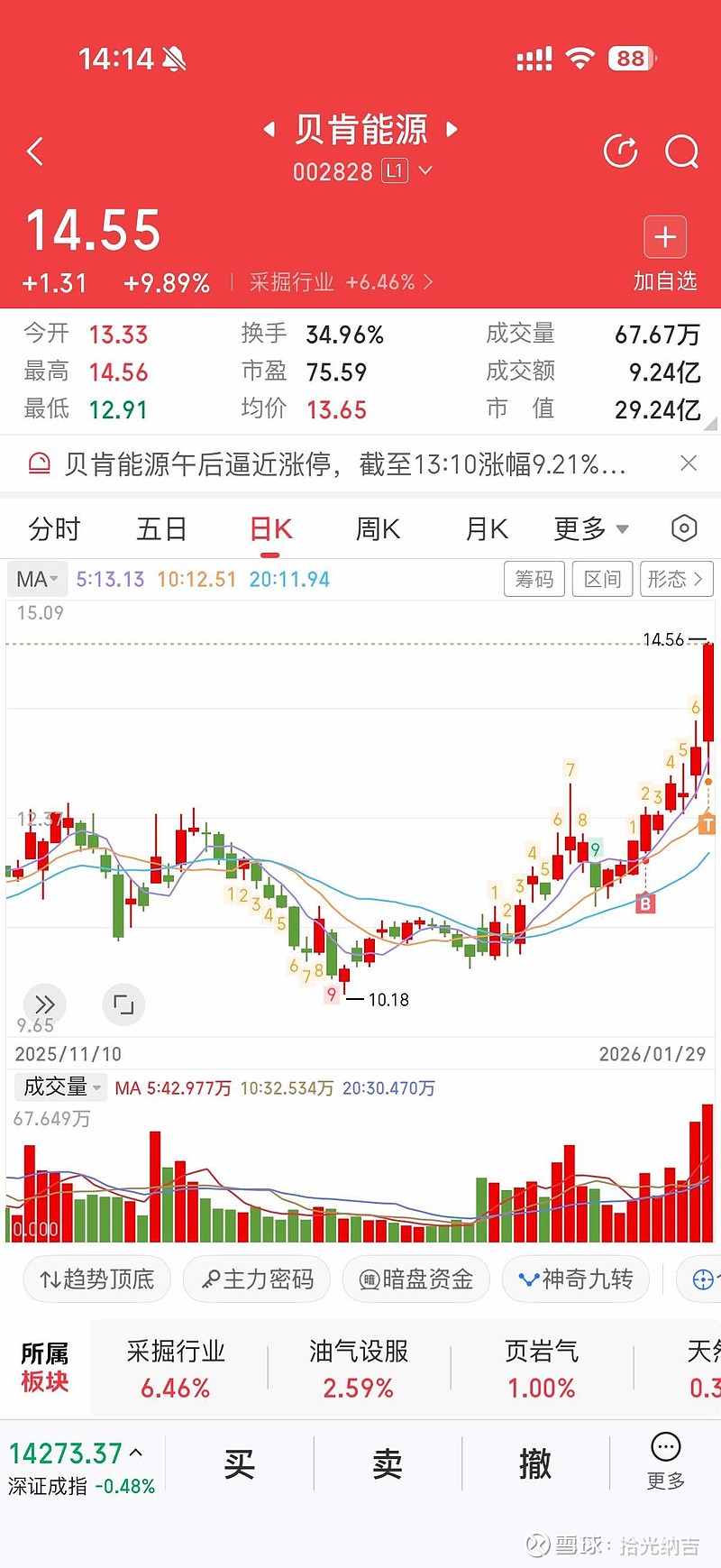Select the 五日 chart tab
Image resolution: width=721 pixels, height=1568 pixels.
pos(161,529)
